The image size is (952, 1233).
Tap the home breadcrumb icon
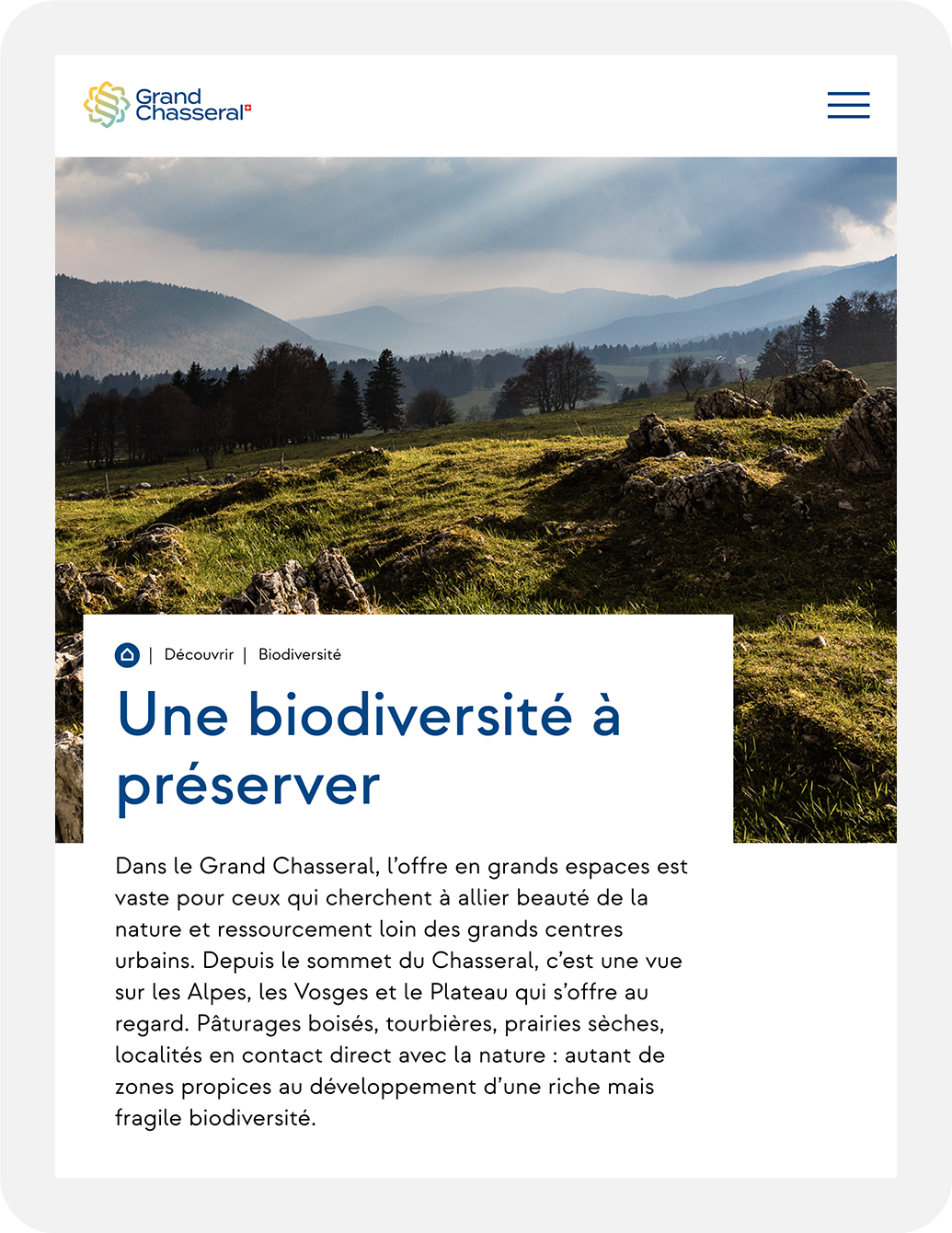pyautogui.click(x=127, y=655)
